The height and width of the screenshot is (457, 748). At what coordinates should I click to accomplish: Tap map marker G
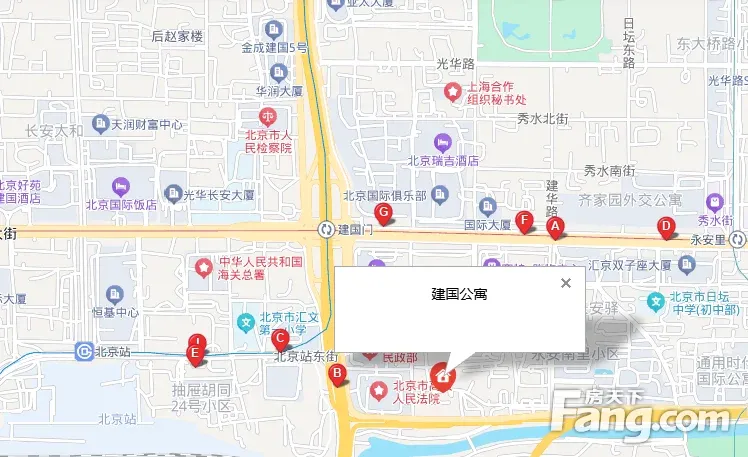[x=383, y=213]
